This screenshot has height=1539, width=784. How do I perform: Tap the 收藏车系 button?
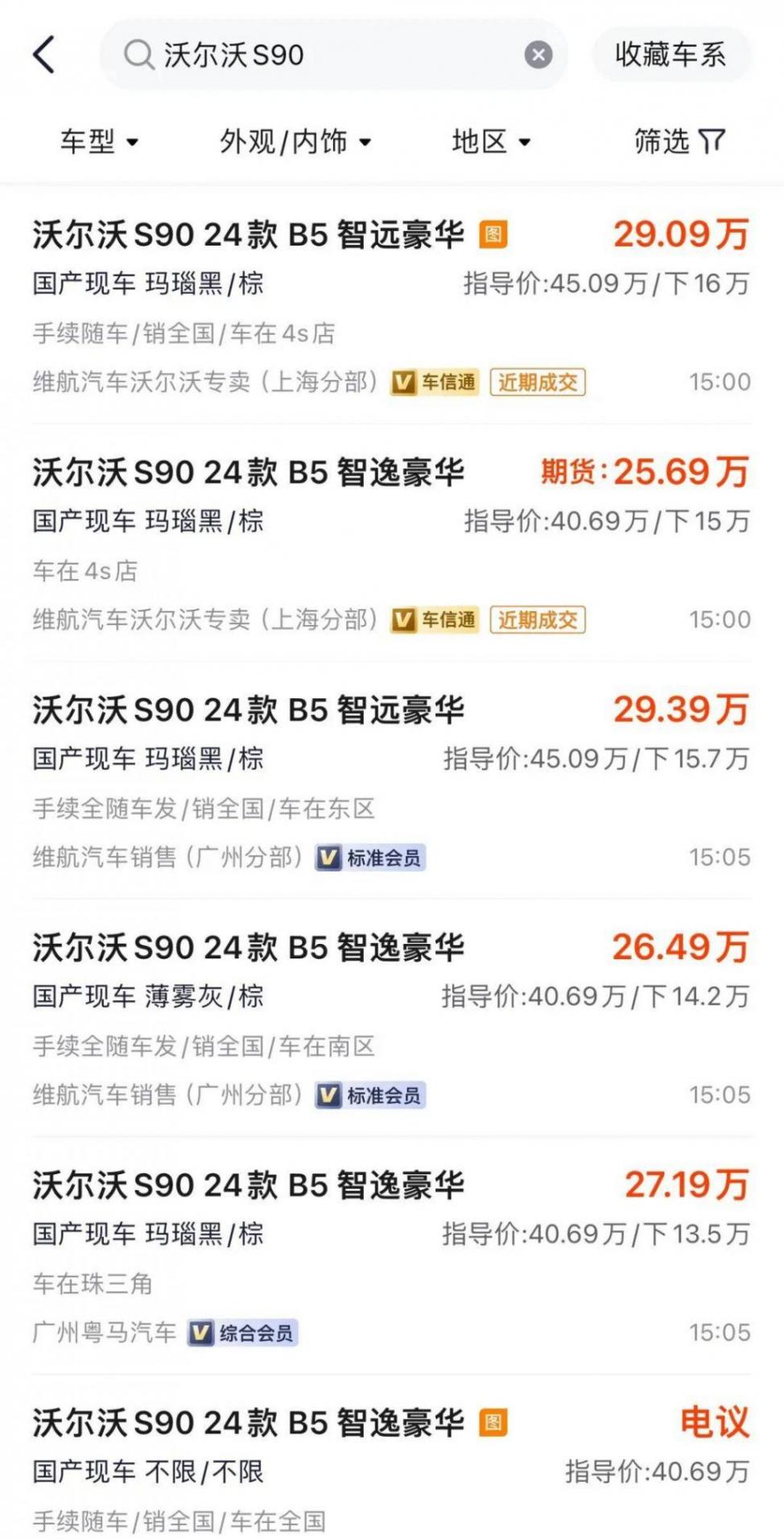[x=672, y=55]
